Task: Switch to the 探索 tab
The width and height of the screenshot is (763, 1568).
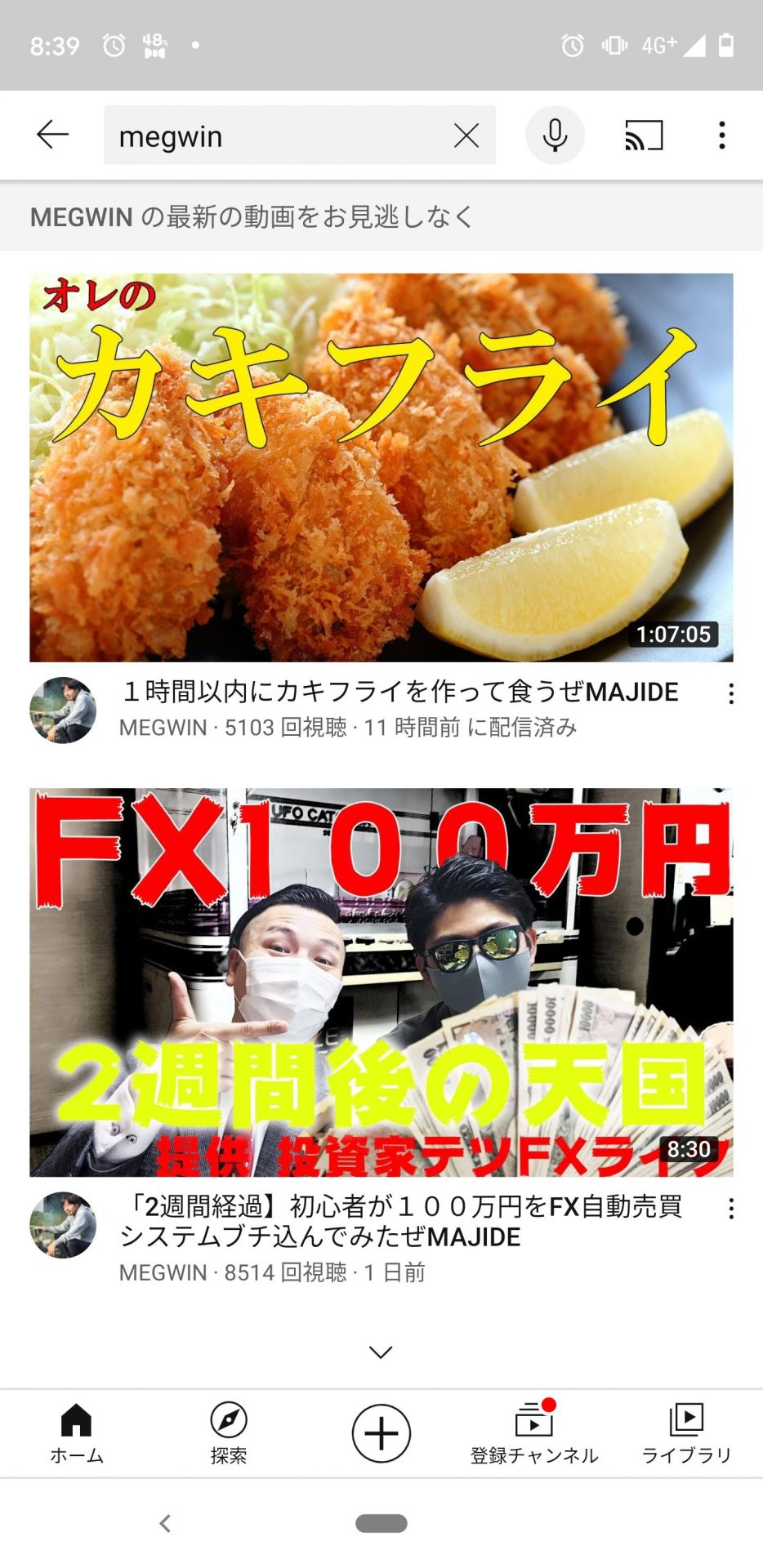Action: 229,1433
